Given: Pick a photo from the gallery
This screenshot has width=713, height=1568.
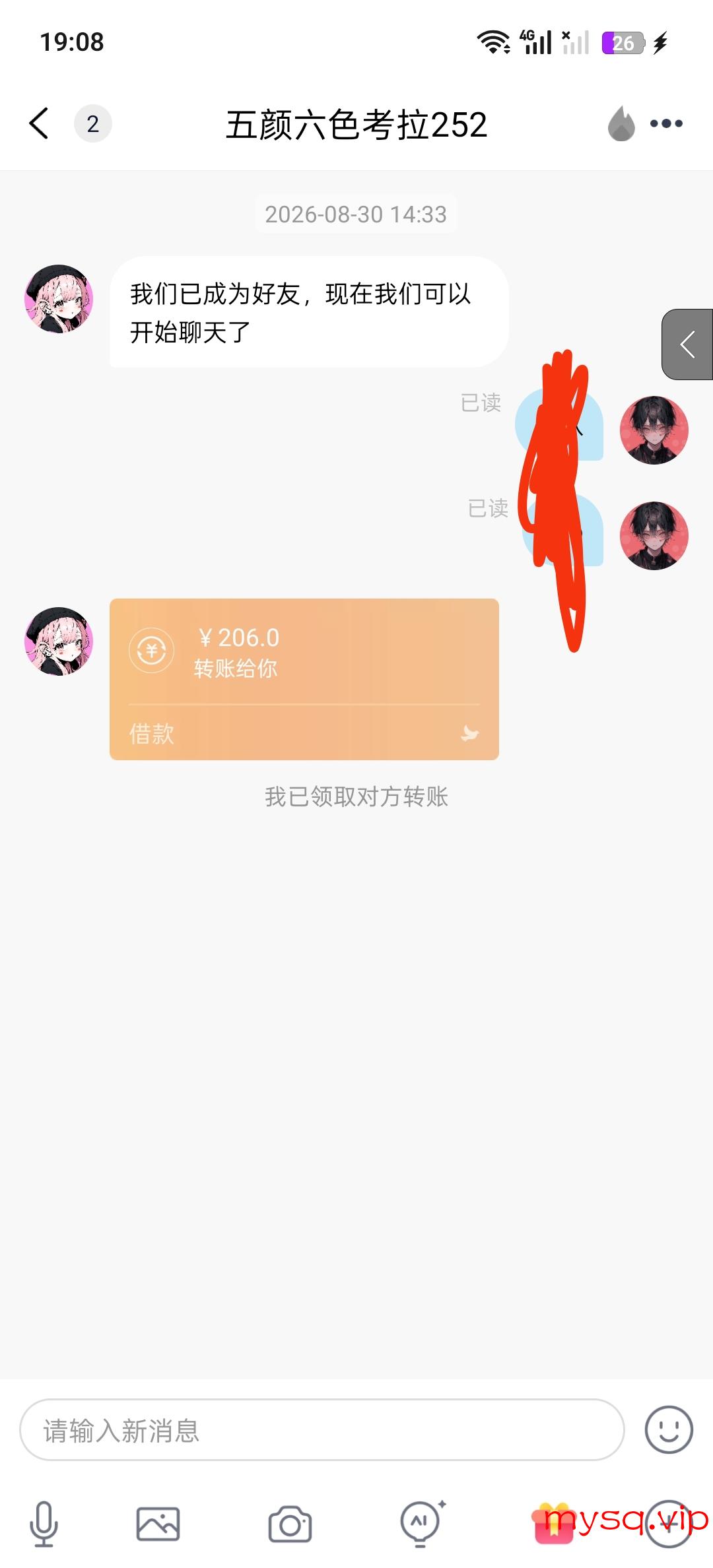Looking at the screenshot, I should (158, 1524).
